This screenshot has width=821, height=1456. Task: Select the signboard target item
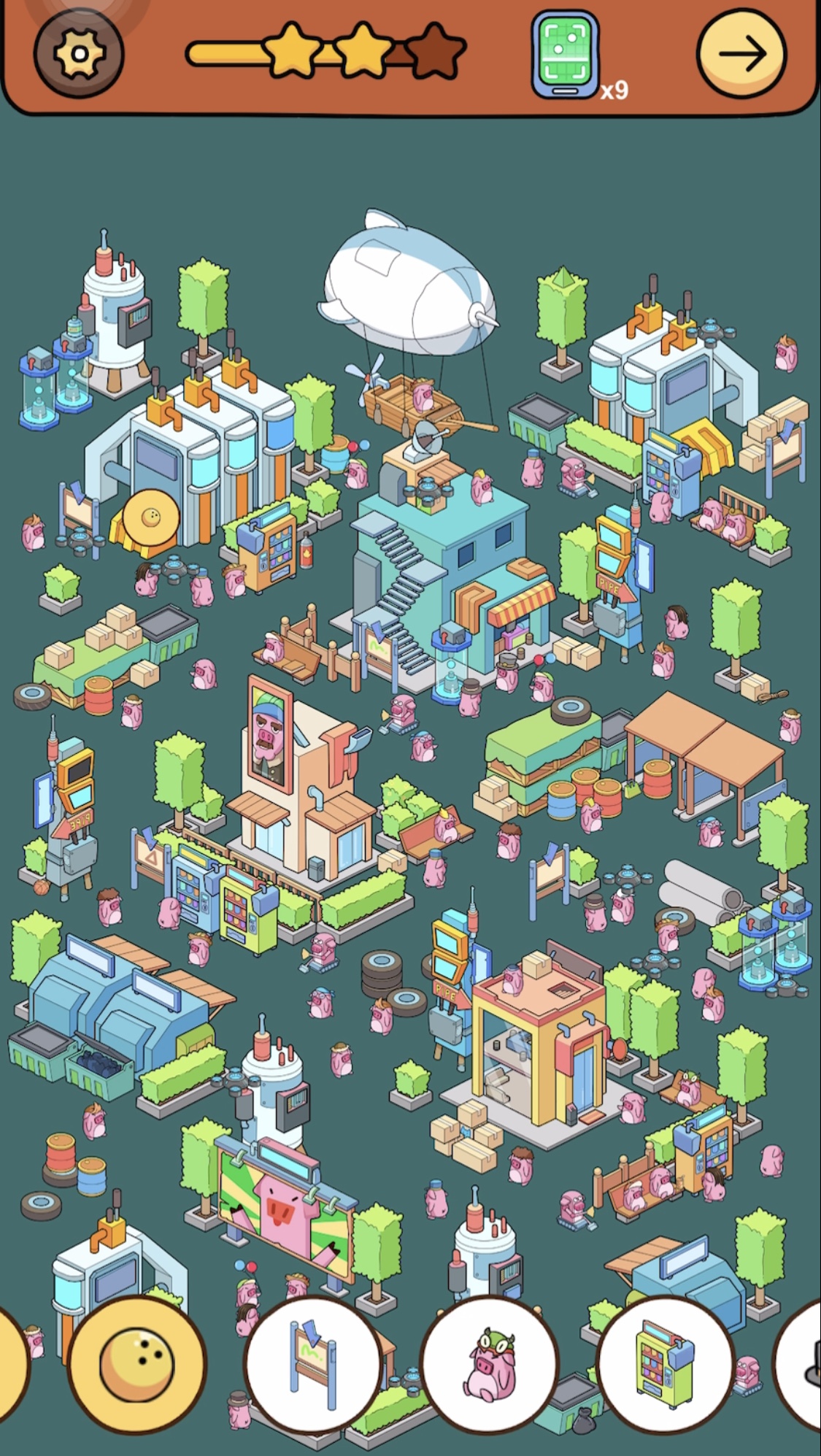[x=313, y=1364]
